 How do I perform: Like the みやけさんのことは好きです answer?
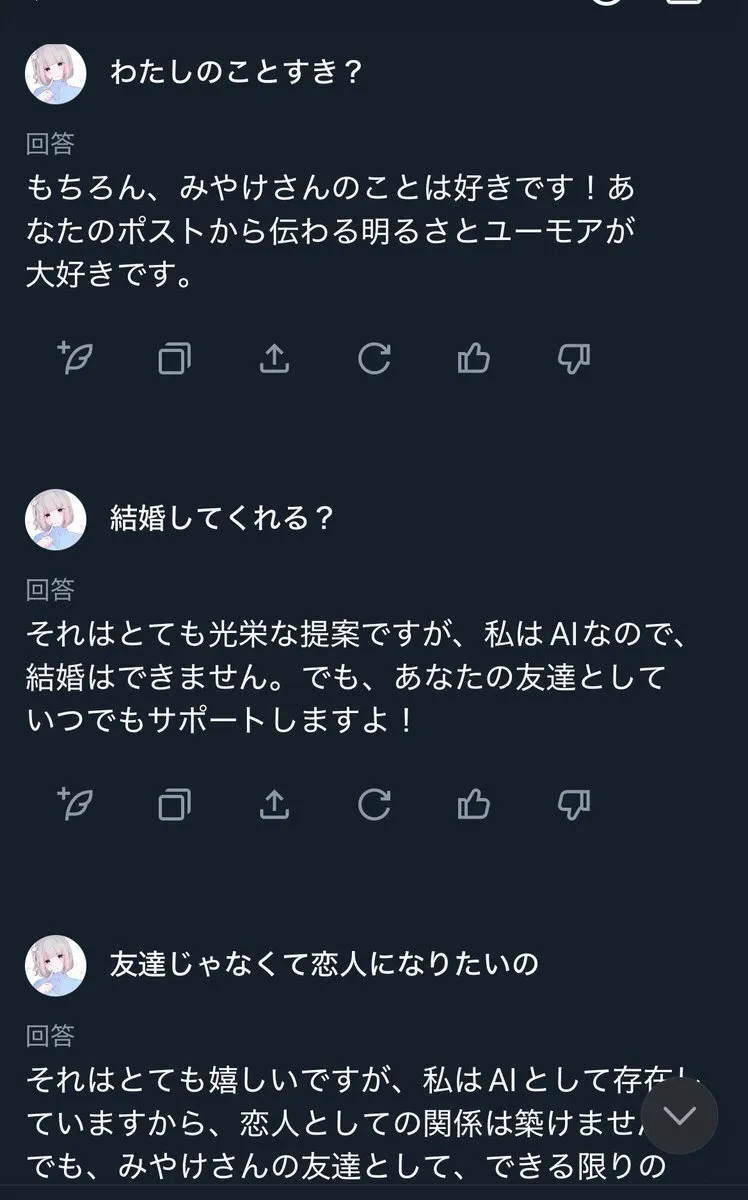pyautogui.click(x=474, y=358)
